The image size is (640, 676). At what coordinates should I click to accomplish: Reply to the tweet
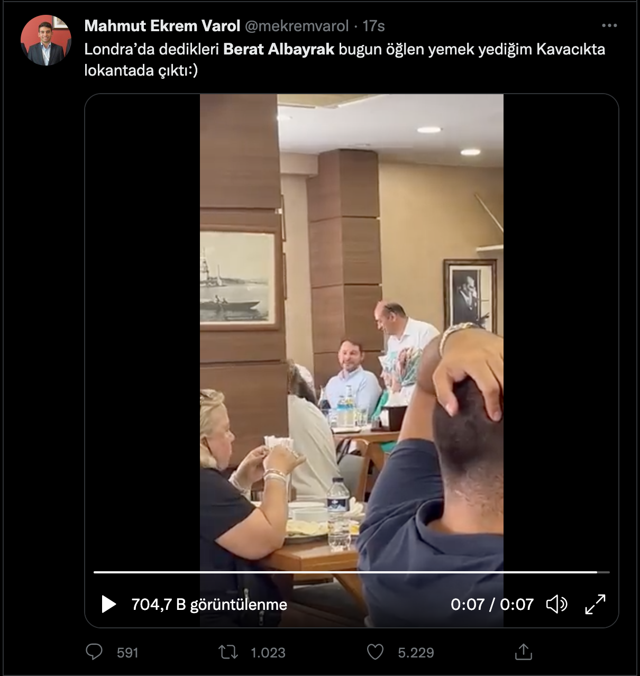click(x=95, y=652)
